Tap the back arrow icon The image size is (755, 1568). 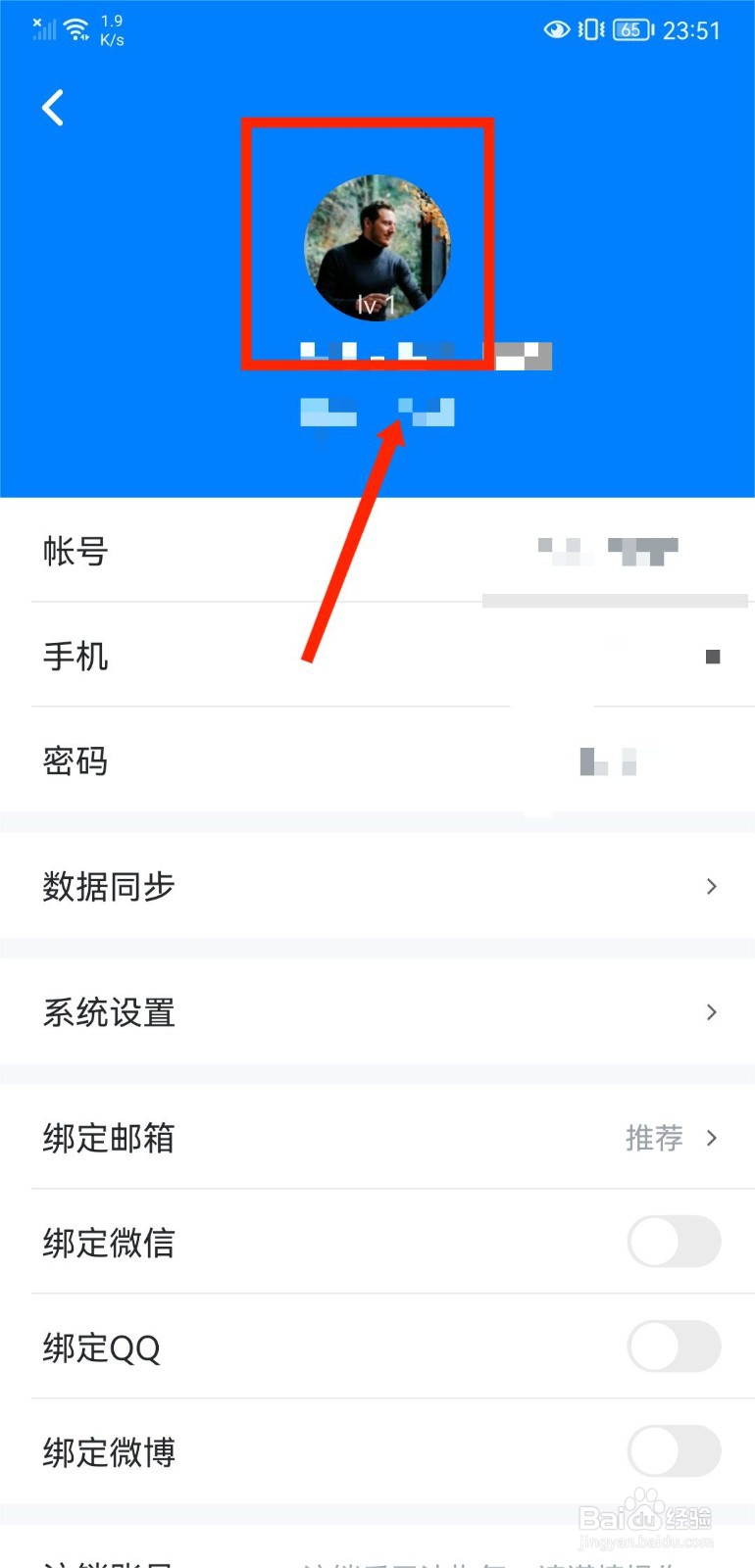click(52, 108)
